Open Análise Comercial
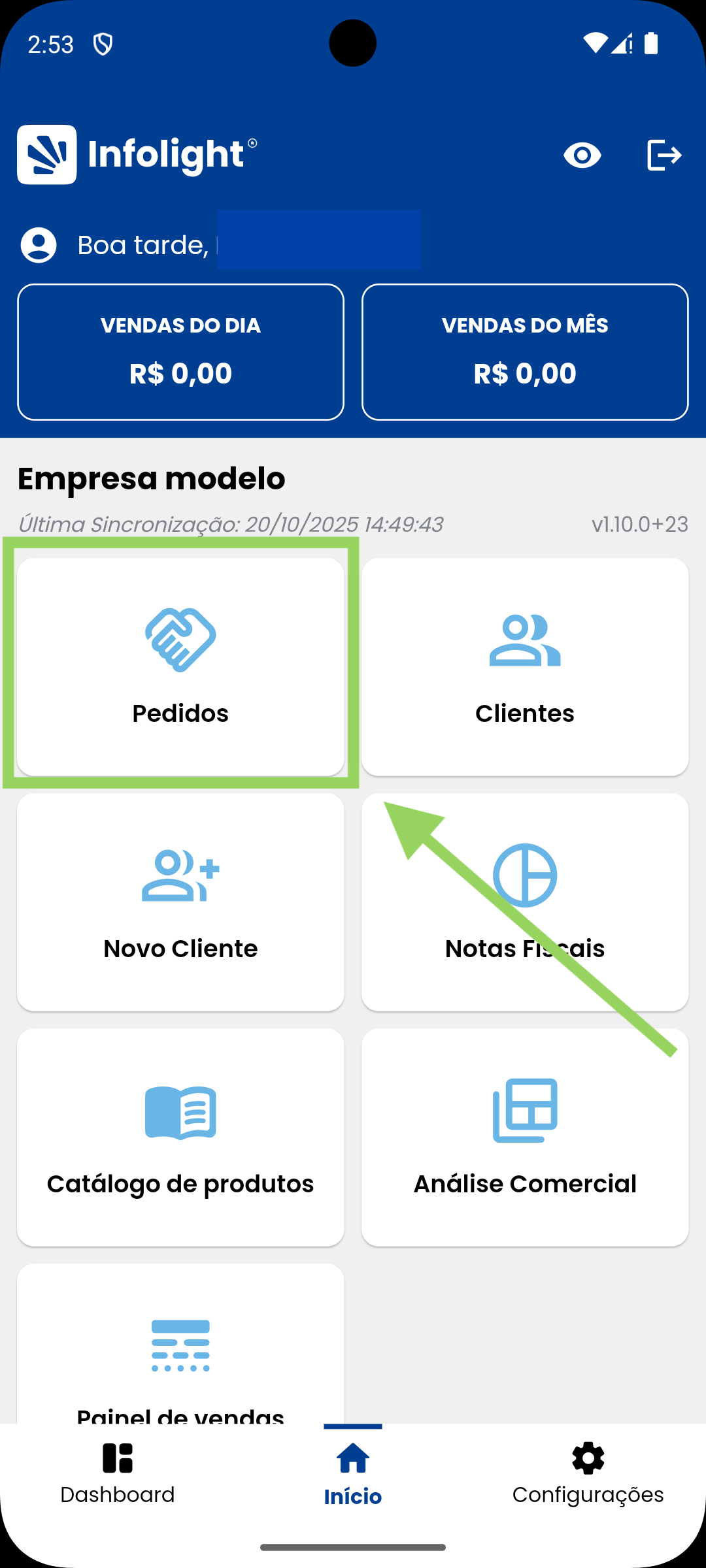 pyautogui.click(x=525, y=1137)
